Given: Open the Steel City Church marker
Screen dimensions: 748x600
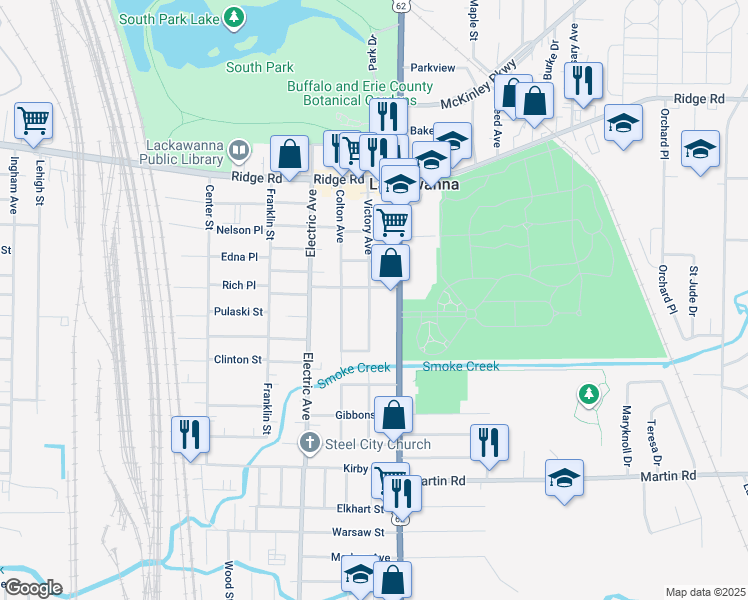Looking at the screenshot, I should pos(311,443).
